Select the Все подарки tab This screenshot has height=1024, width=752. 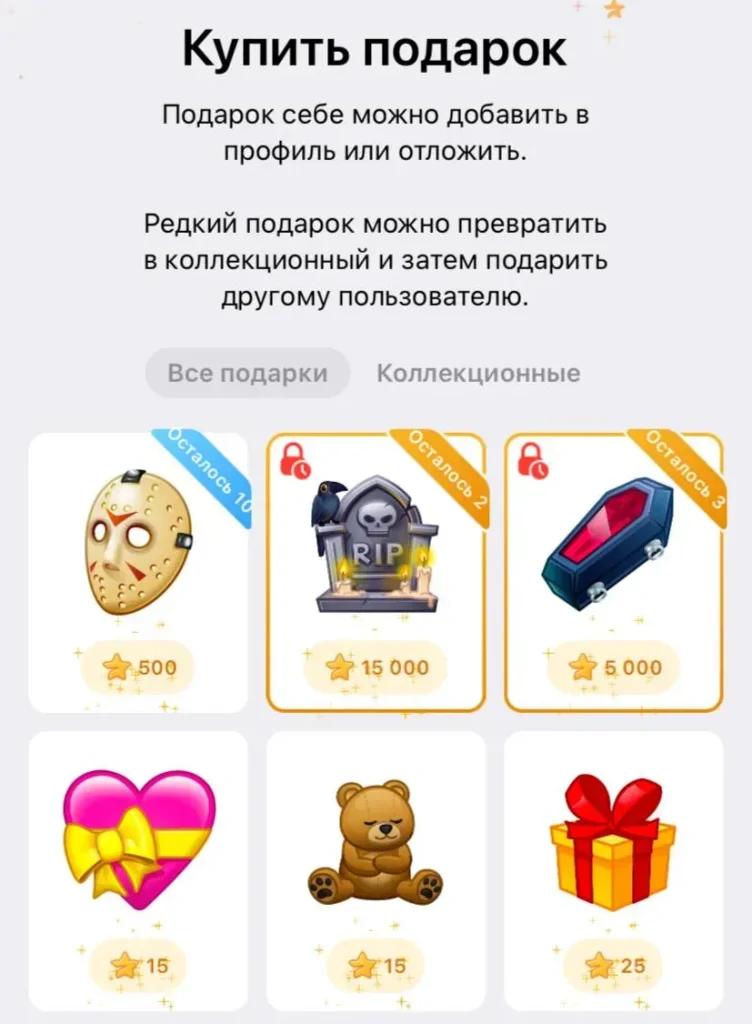[x=247, y=373]
